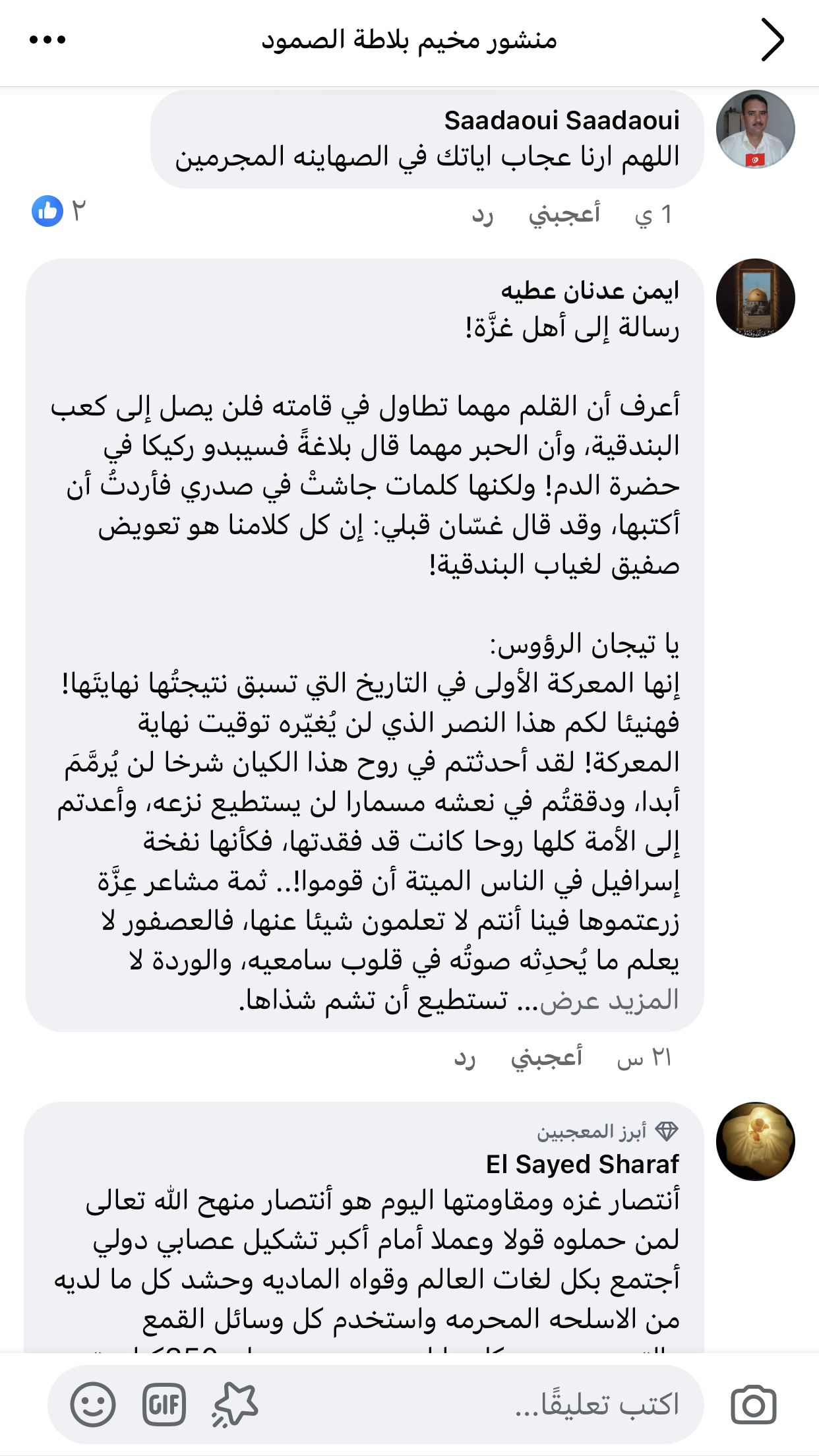Open the camera to attach a photo
Screen dimensions: 819x1456
(x=753, y=1405)
